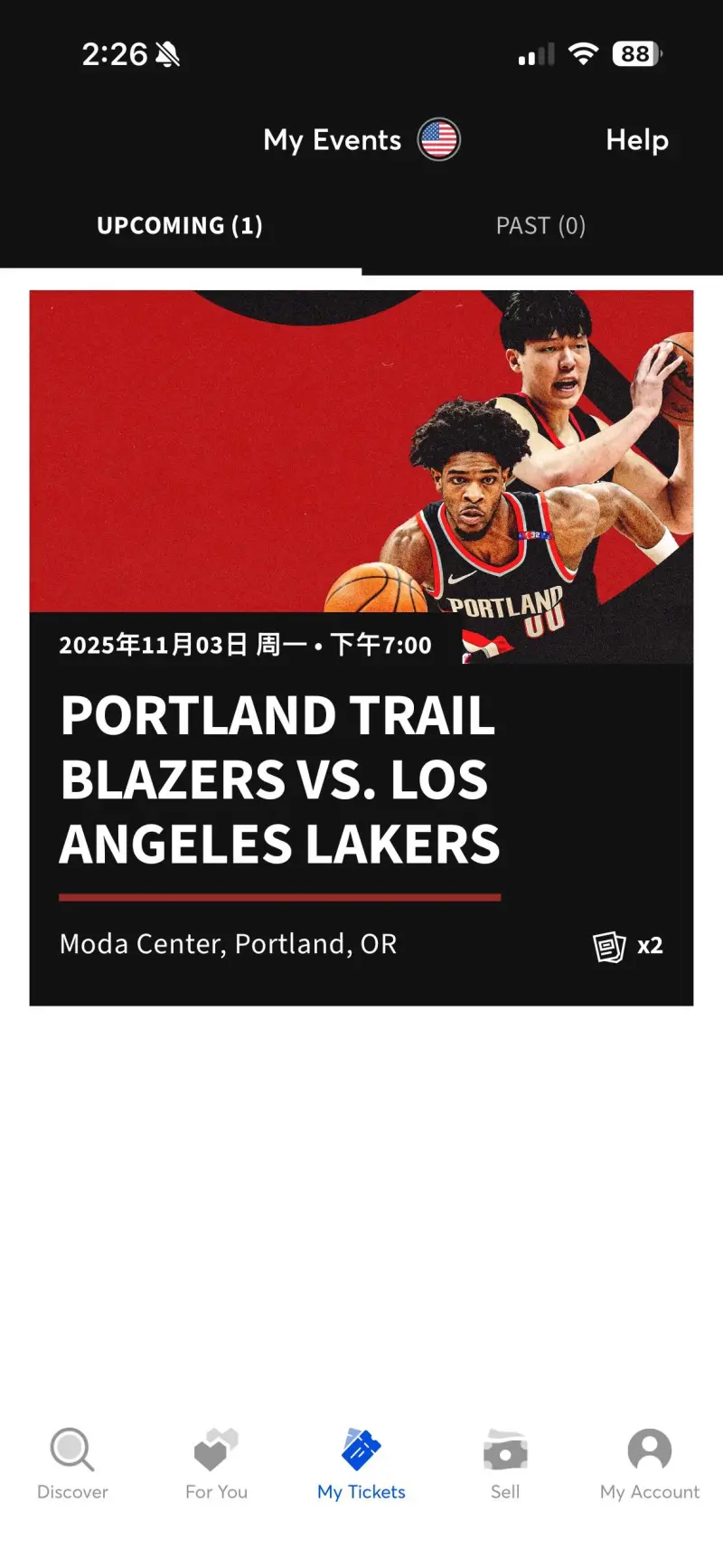723x1568 pixels.
Task: Open the For You tab
Action: pyautogui.click(x=216, y=1464)
